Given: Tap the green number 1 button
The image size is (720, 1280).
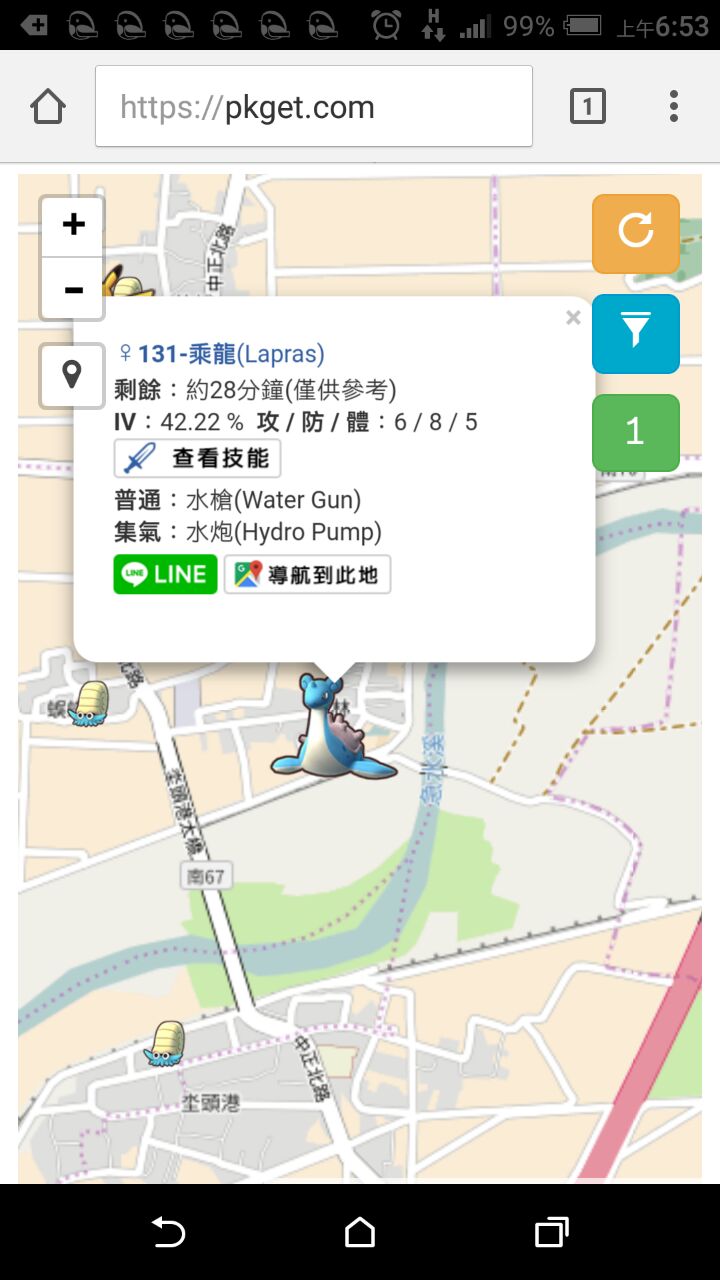Looking at the screenshot, I should tap(635, 432).
